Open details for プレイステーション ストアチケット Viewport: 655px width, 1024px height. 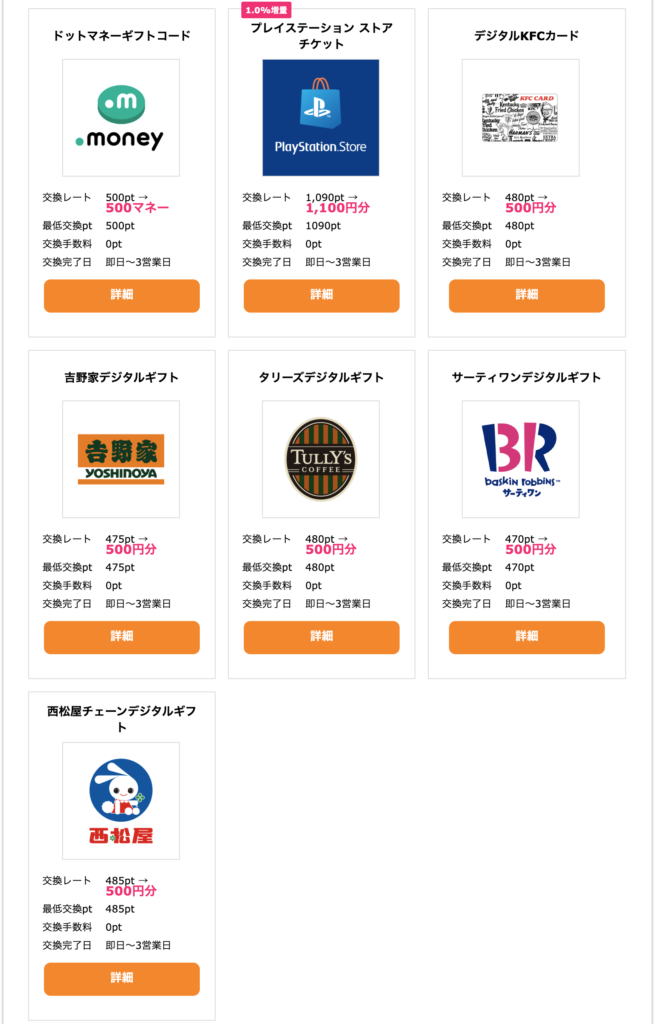tap(321, 295)
